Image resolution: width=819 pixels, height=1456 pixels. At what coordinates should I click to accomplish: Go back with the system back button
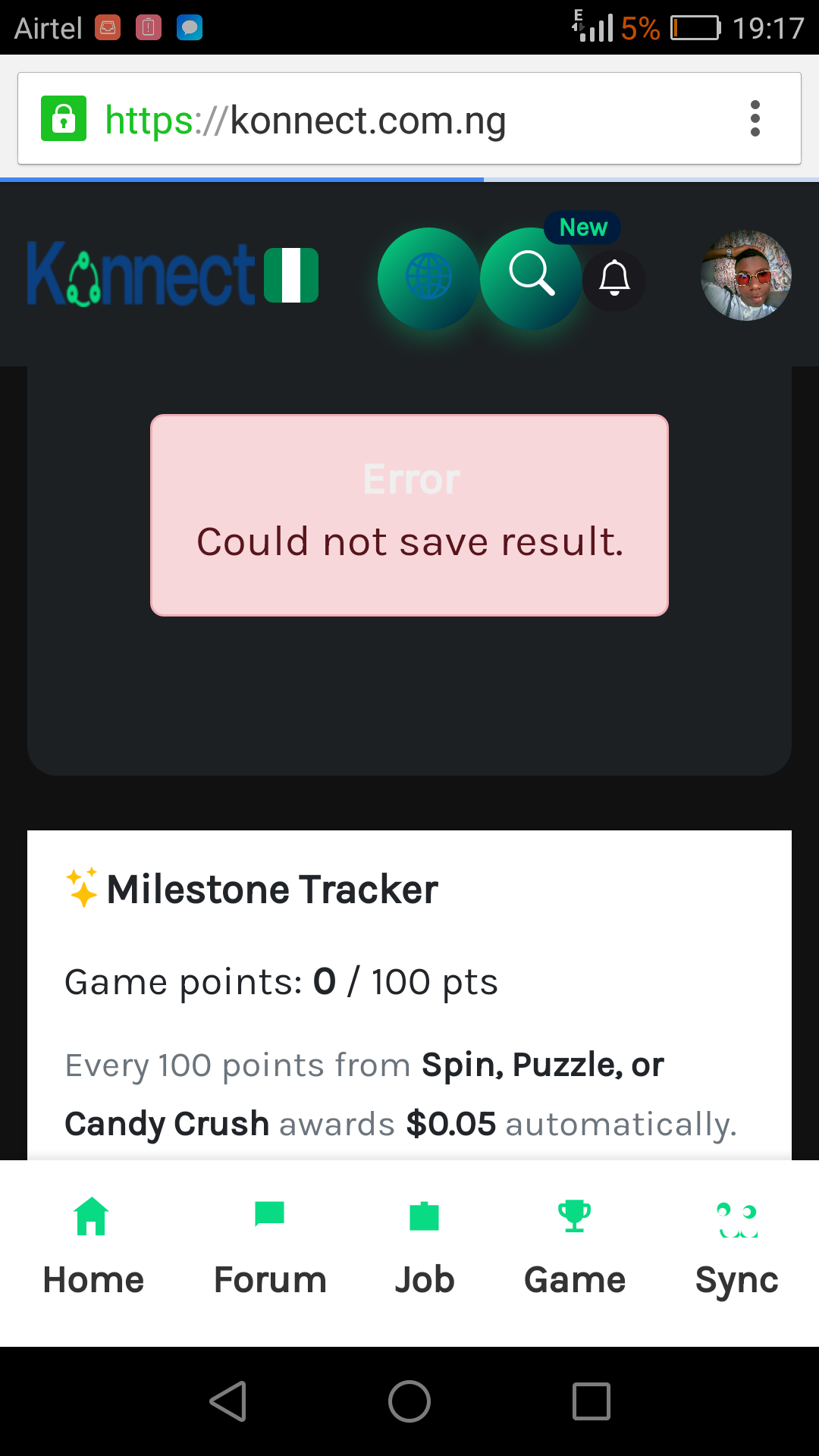click(x=227, y=1401)
